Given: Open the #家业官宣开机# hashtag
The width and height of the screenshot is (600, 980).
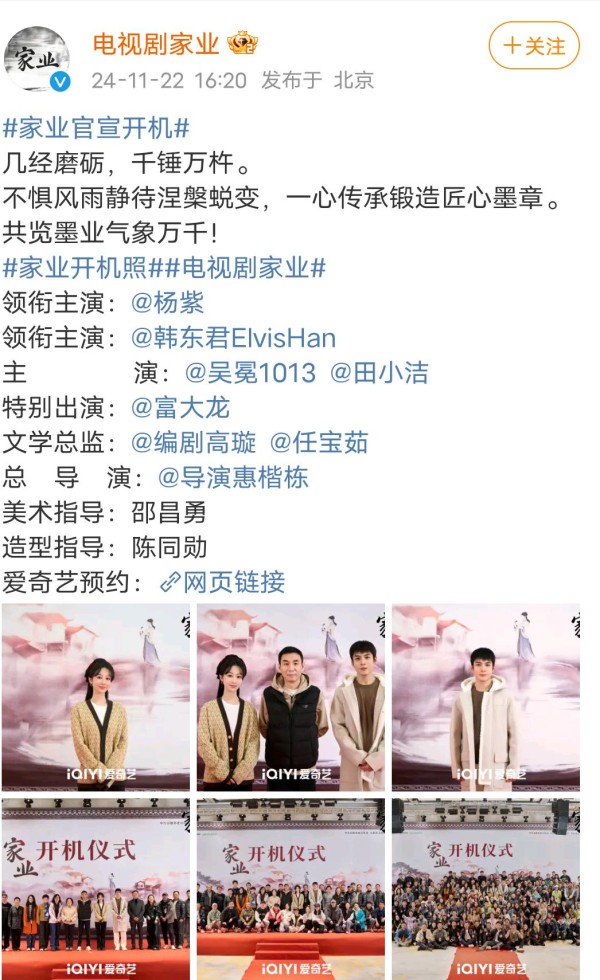Looking at the screenshot, I should 96,128.
